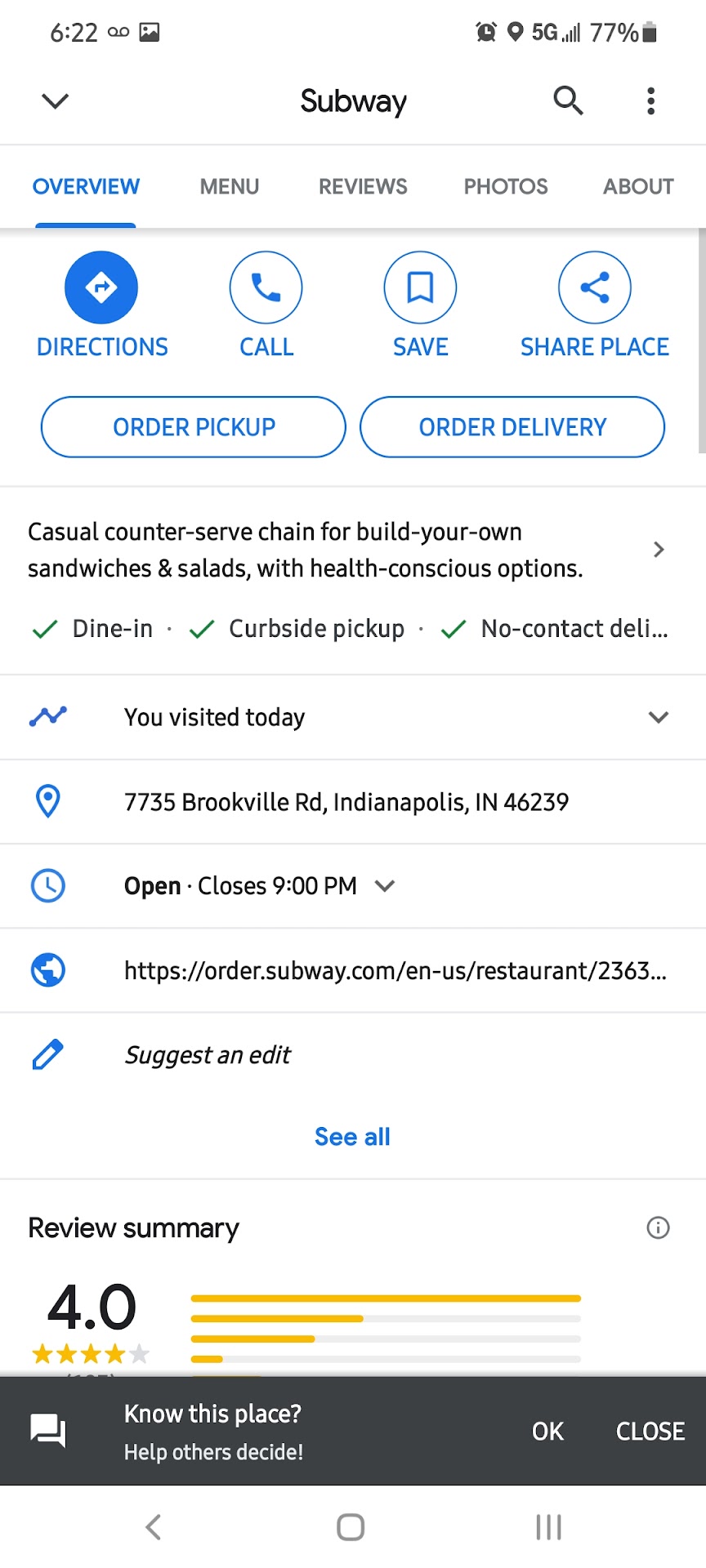This screenshot has width=706, height=1568.
Task: Call the Subway restaurant
Action: pos(266,288)
